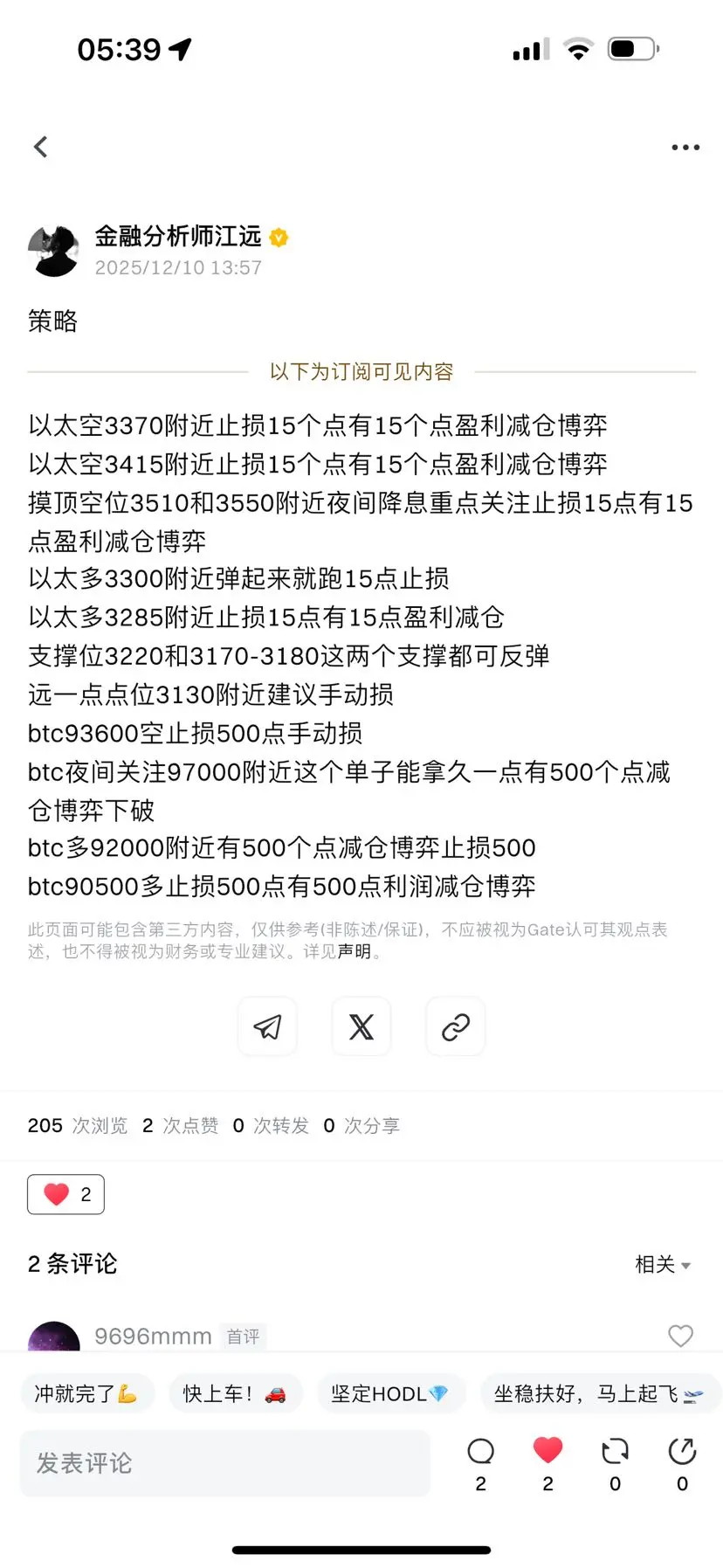Screen dimensions: 723x1568
Task: Send quick reply 坐稳扶好，马上起飞
Action: 599,1393
